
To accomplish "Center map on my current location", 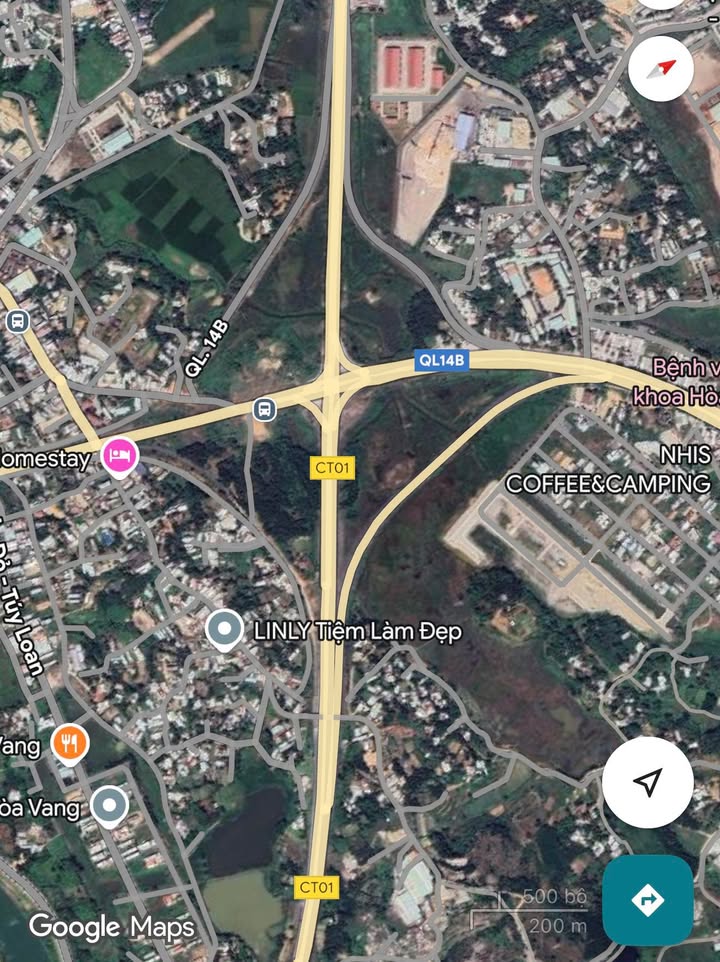I will 647,782.
